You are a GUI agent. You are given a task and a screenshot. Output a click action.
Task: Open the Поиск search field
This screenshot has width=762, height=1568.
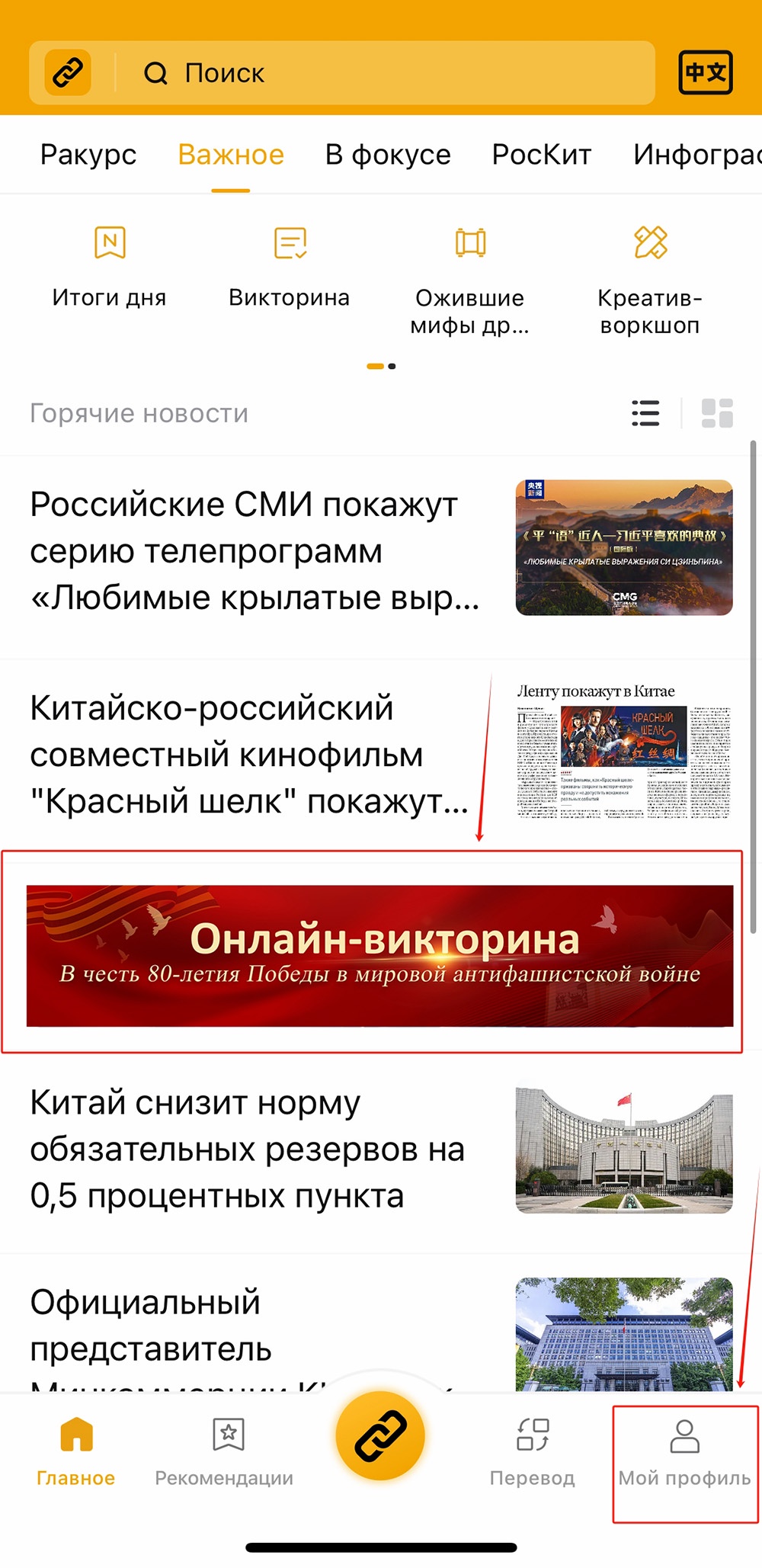point(381,73)
